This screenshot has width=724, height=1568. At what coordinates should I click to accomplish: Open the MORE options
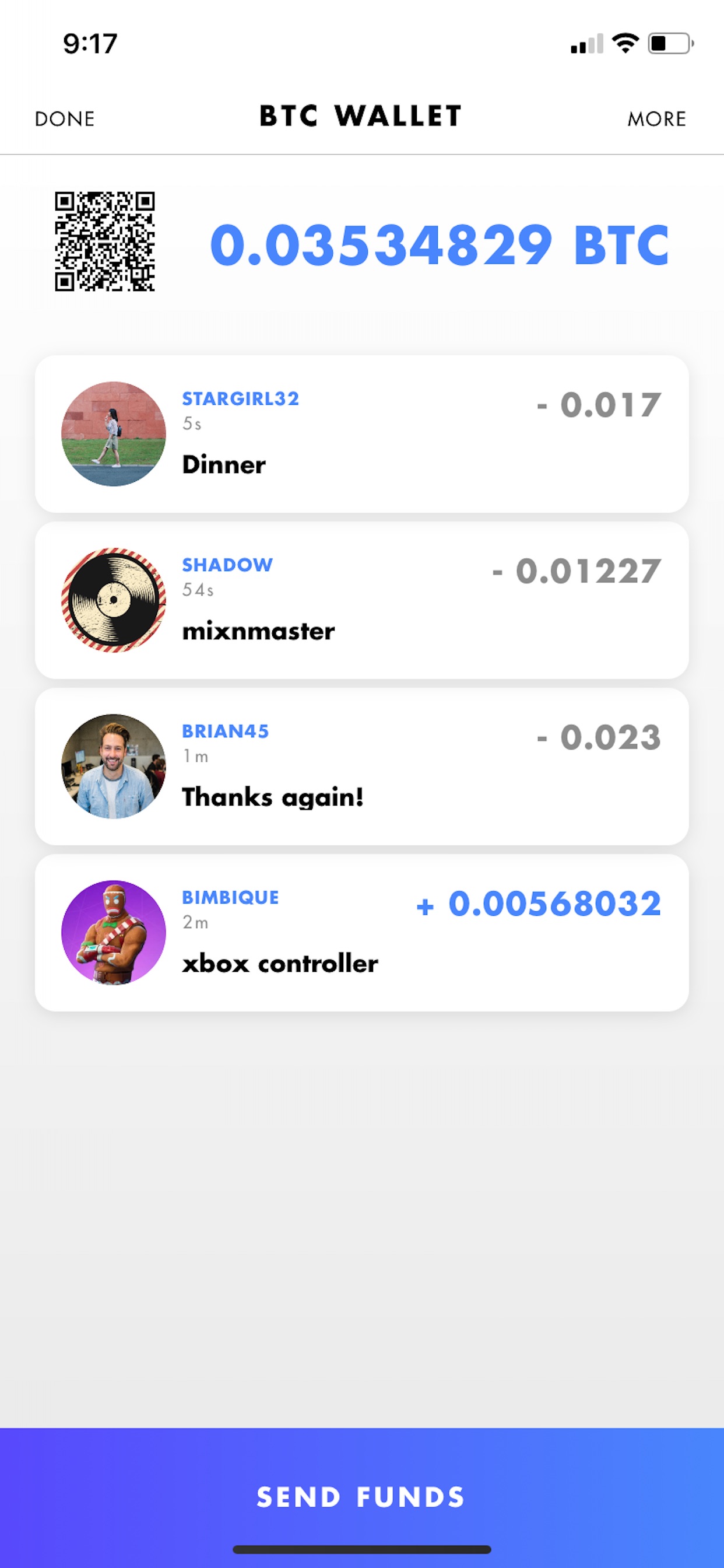tap(656, 118)
